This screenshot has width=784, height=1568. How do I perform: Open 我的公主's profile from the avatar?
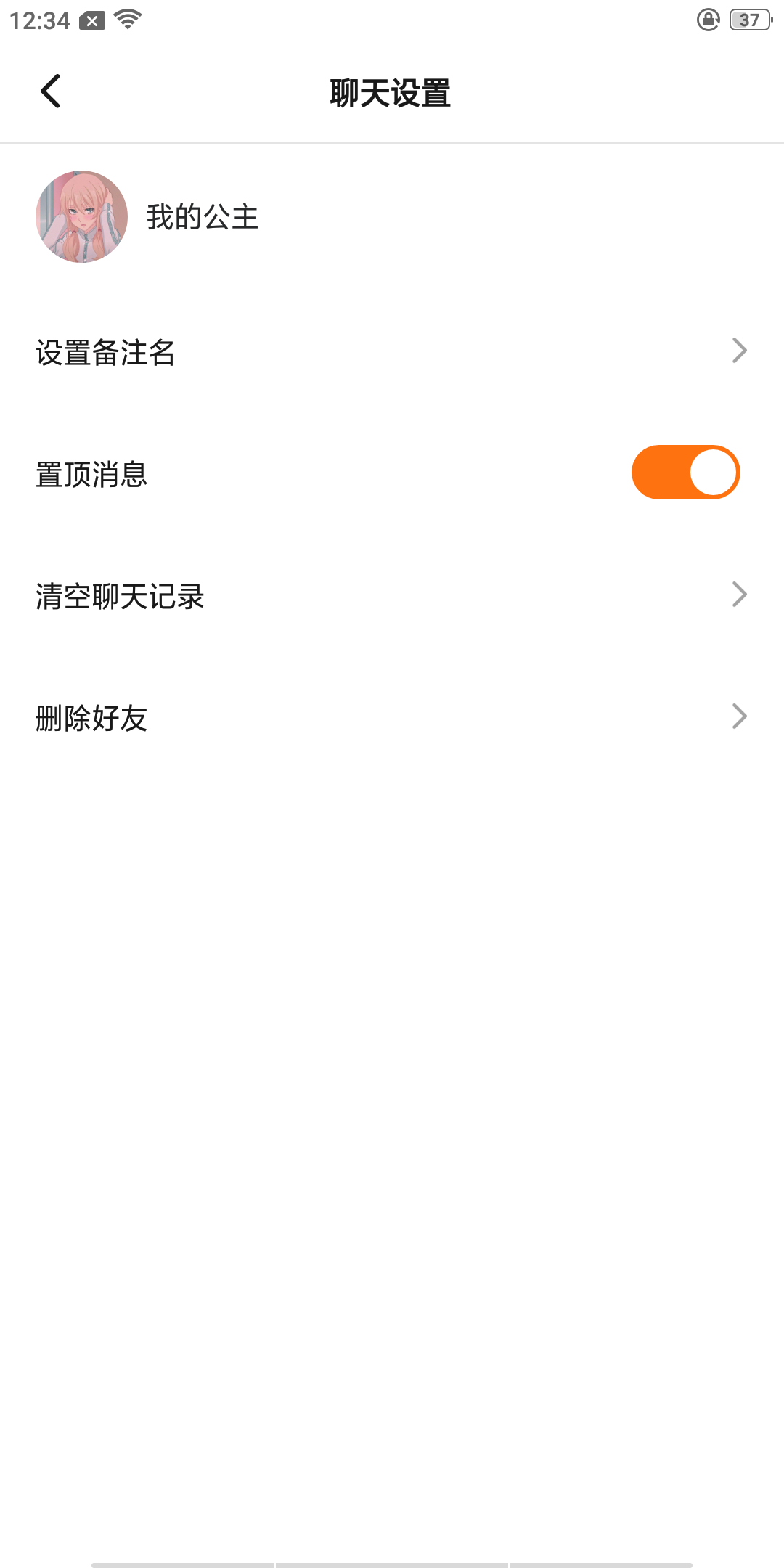pyautogui.click(x=81, y=216)
